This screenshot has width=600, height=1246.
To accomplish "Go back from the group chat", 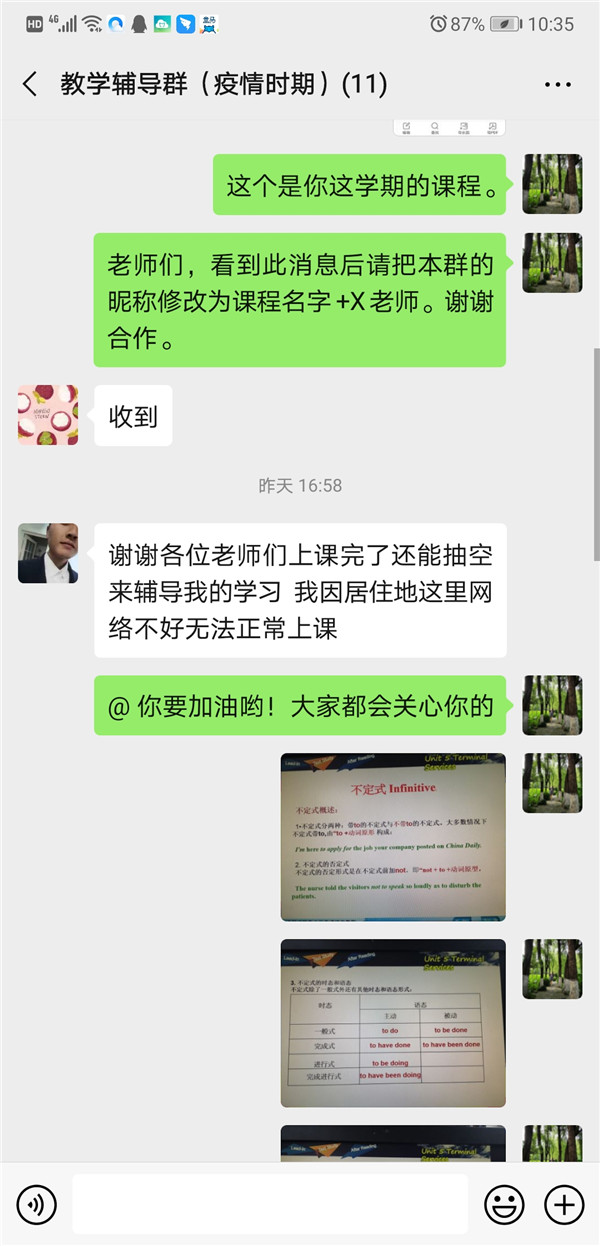I will (30, 84).
